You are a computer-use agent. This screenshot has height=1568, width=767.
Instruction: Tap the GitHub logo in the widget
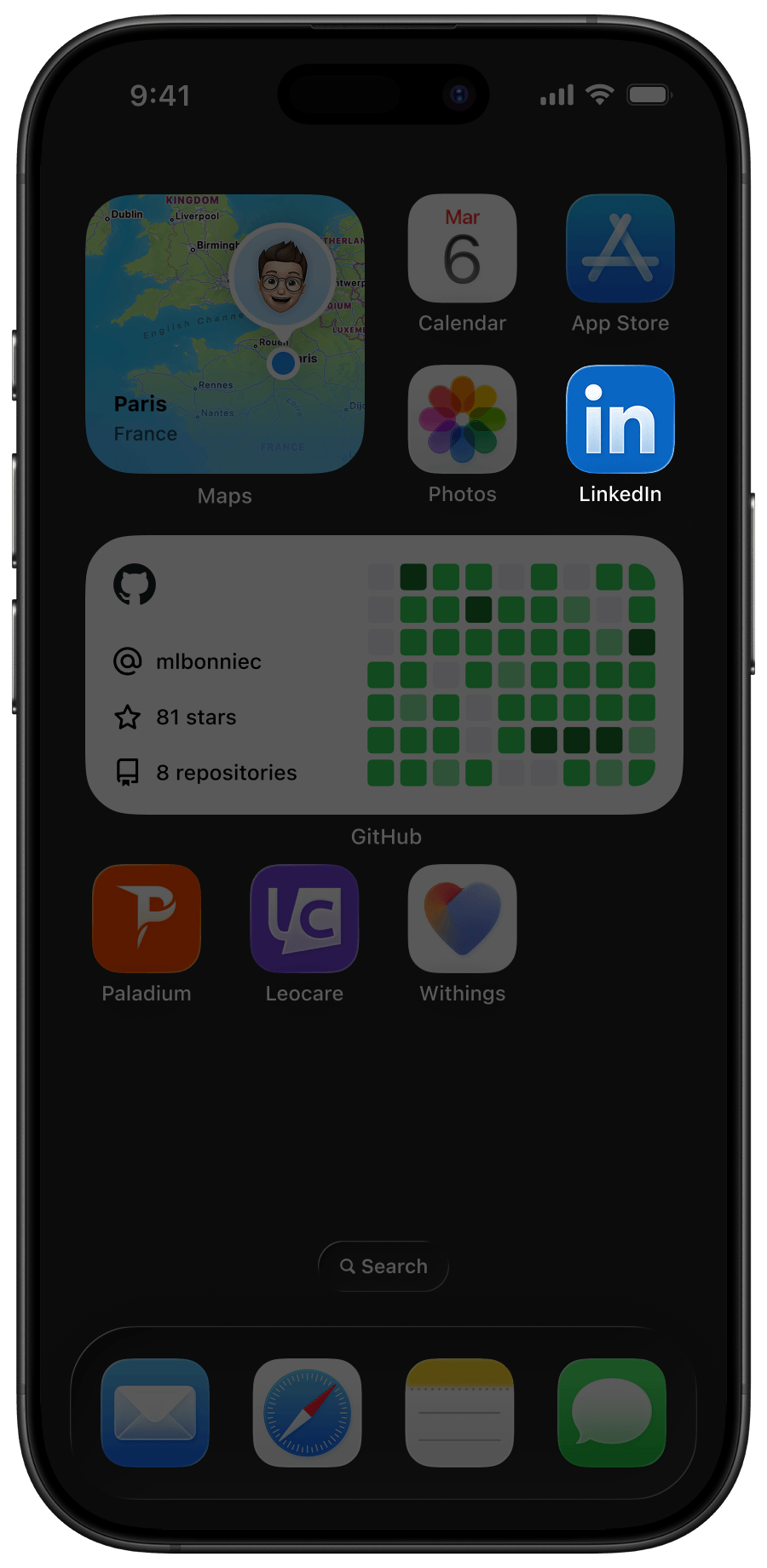click(x=136, y=585)
